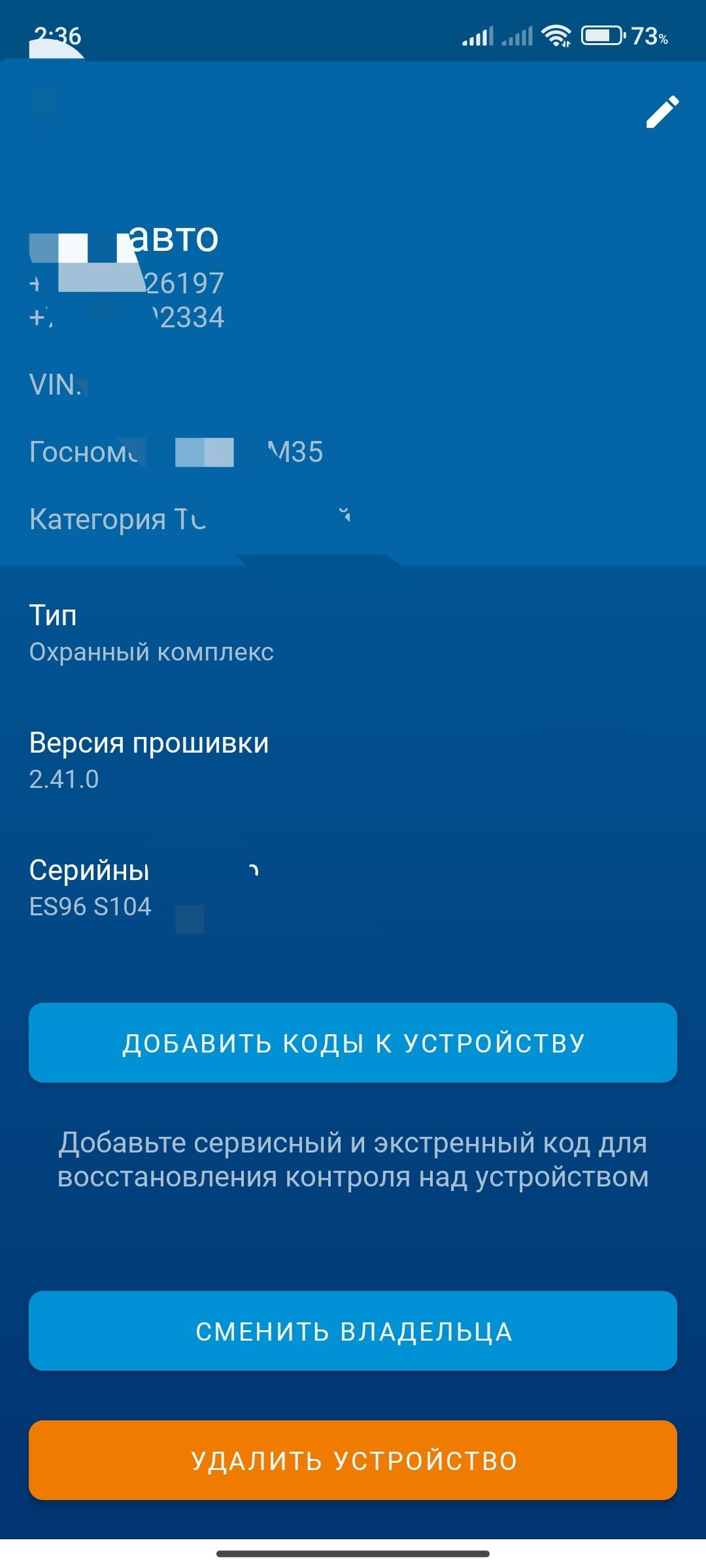This screenshot has width=706, height=1568.
Task: Tap orange Удалить устройство button
Action: click(353, 1460)
